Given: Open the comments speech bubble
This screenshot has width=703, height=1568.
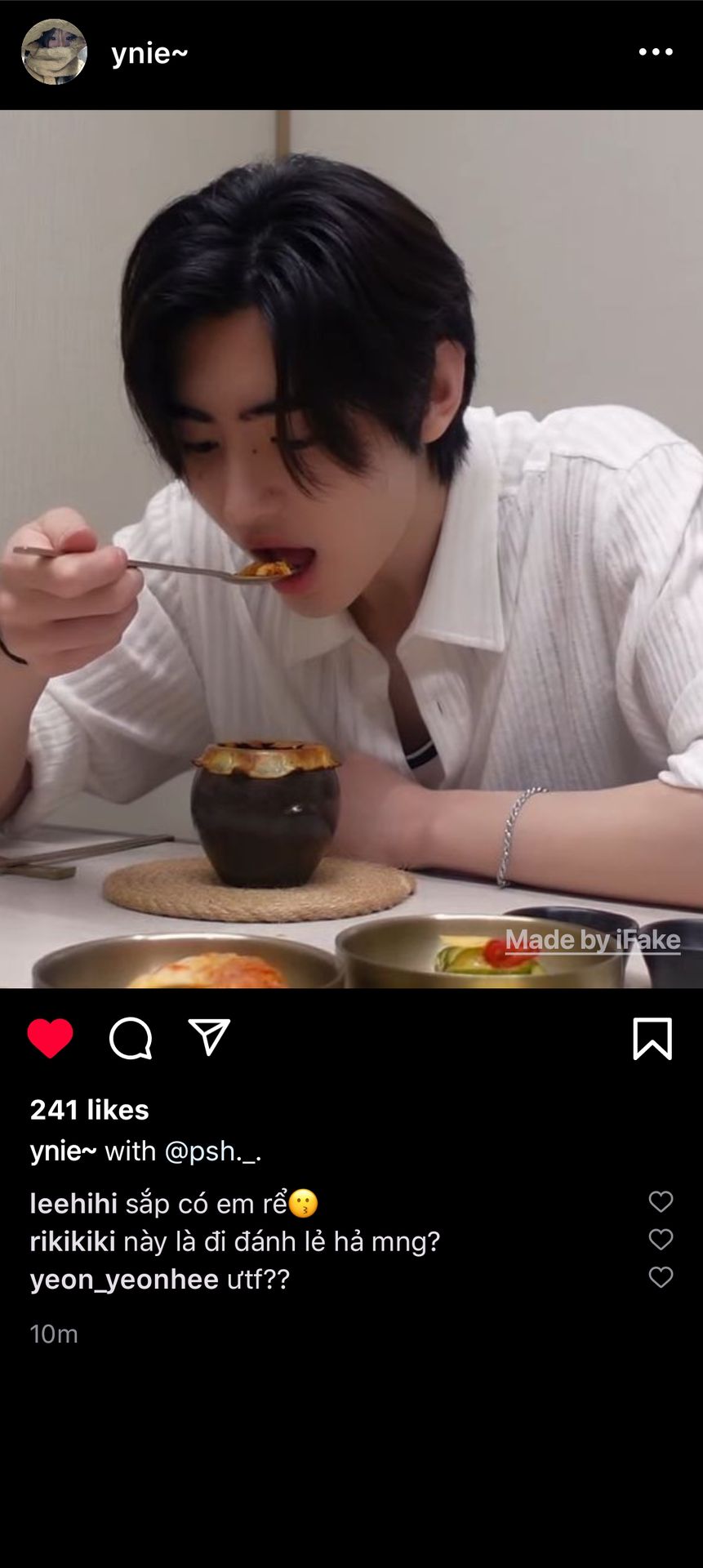Looking at the screenshot, I should 131,1038.
